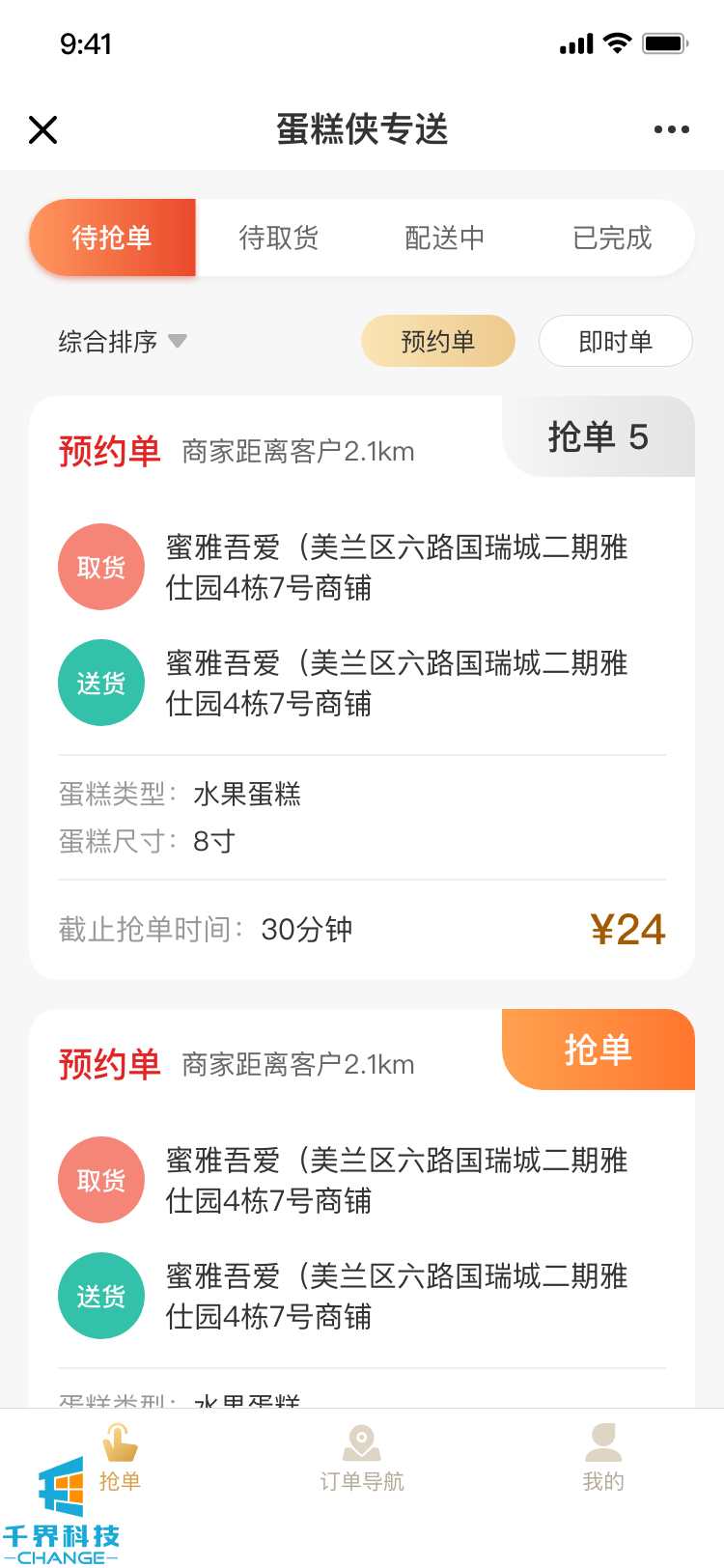Filter by 预约单 orders
Image resolution: width=724 pixels, height=1568 pixels.
[x=438, y=341]
